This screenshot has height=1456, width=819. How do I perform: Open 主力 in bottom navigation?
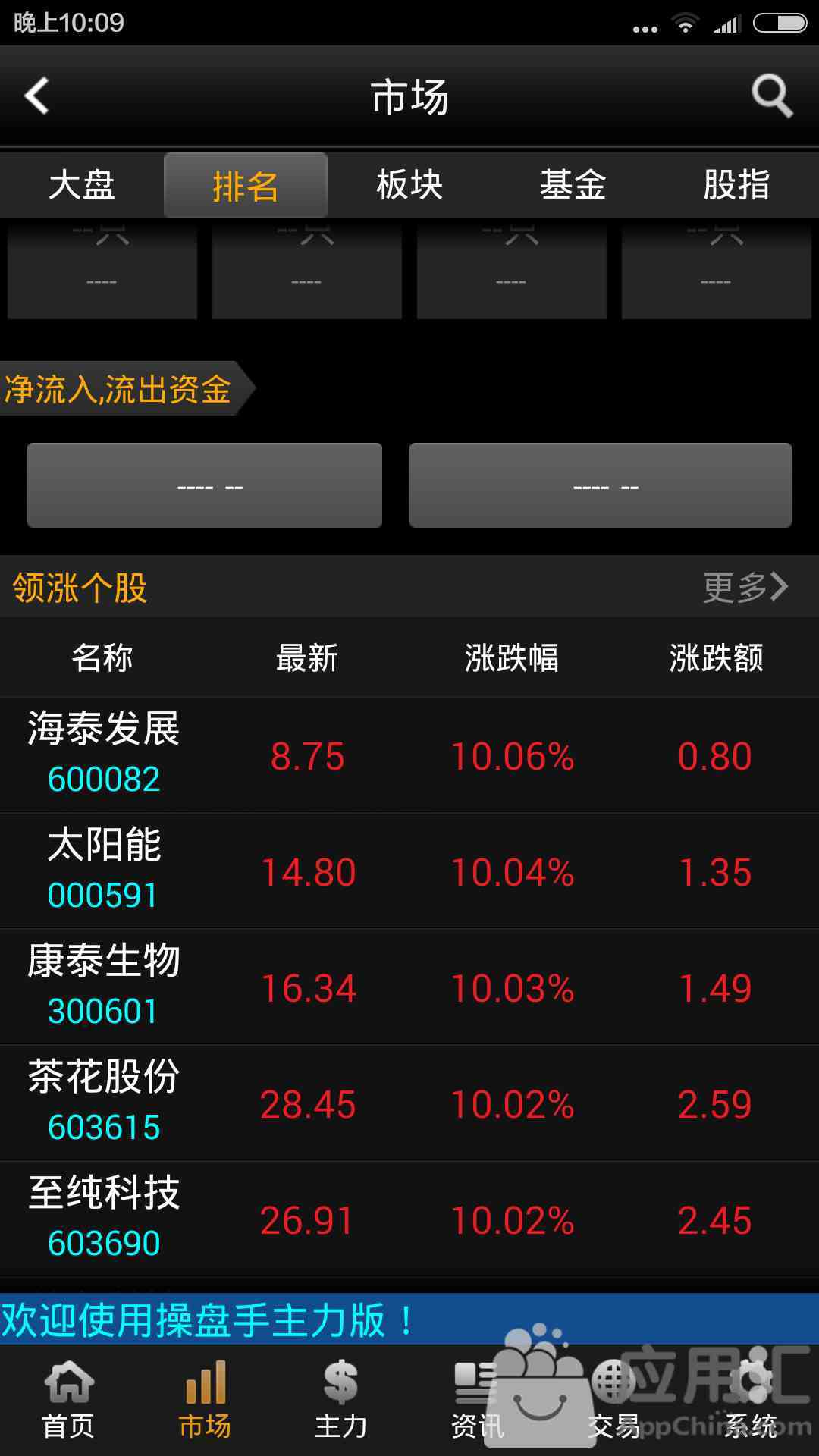[341, 1400]
